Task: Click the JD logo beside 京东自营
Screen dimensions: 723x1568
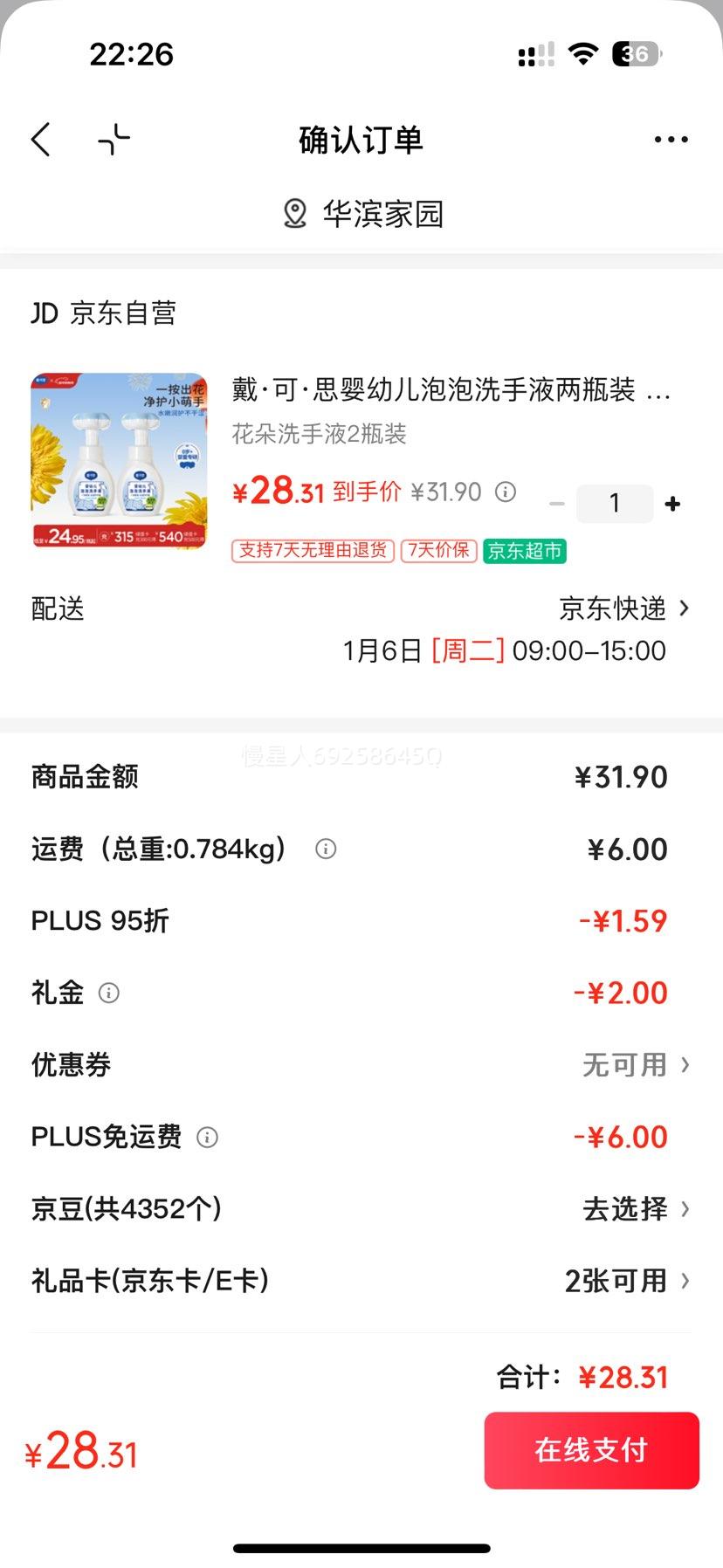Action: click(41, 313)
